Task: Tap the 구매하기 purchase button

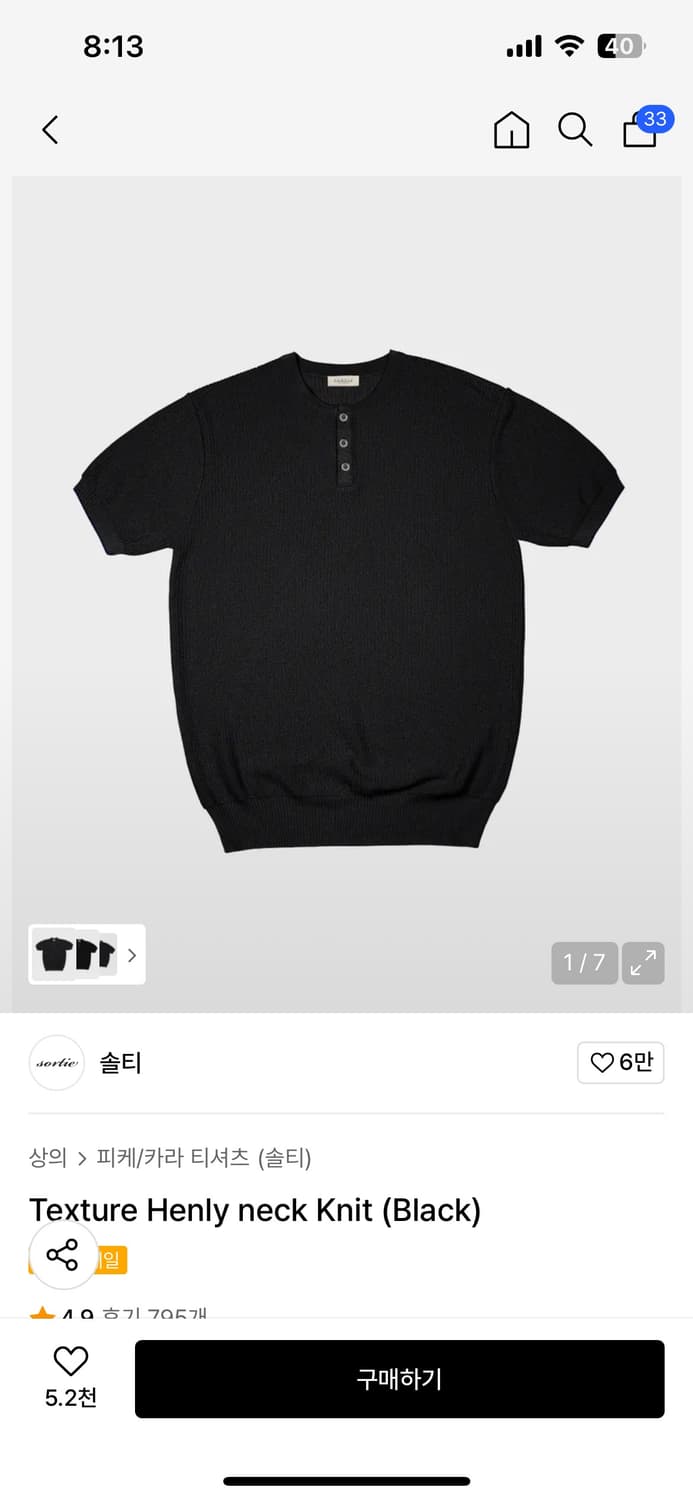Action: click(399, 1379)
